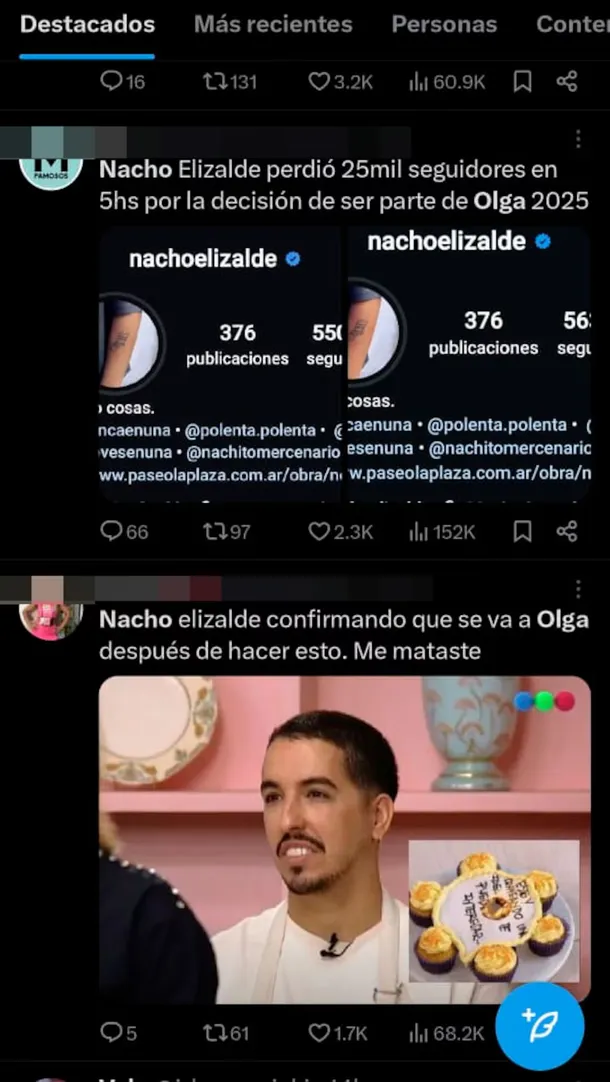The width and height of the screenshot is (610, 1082).
Task: Reply to the 25mil seguidores post
Action: coord(112,532)
